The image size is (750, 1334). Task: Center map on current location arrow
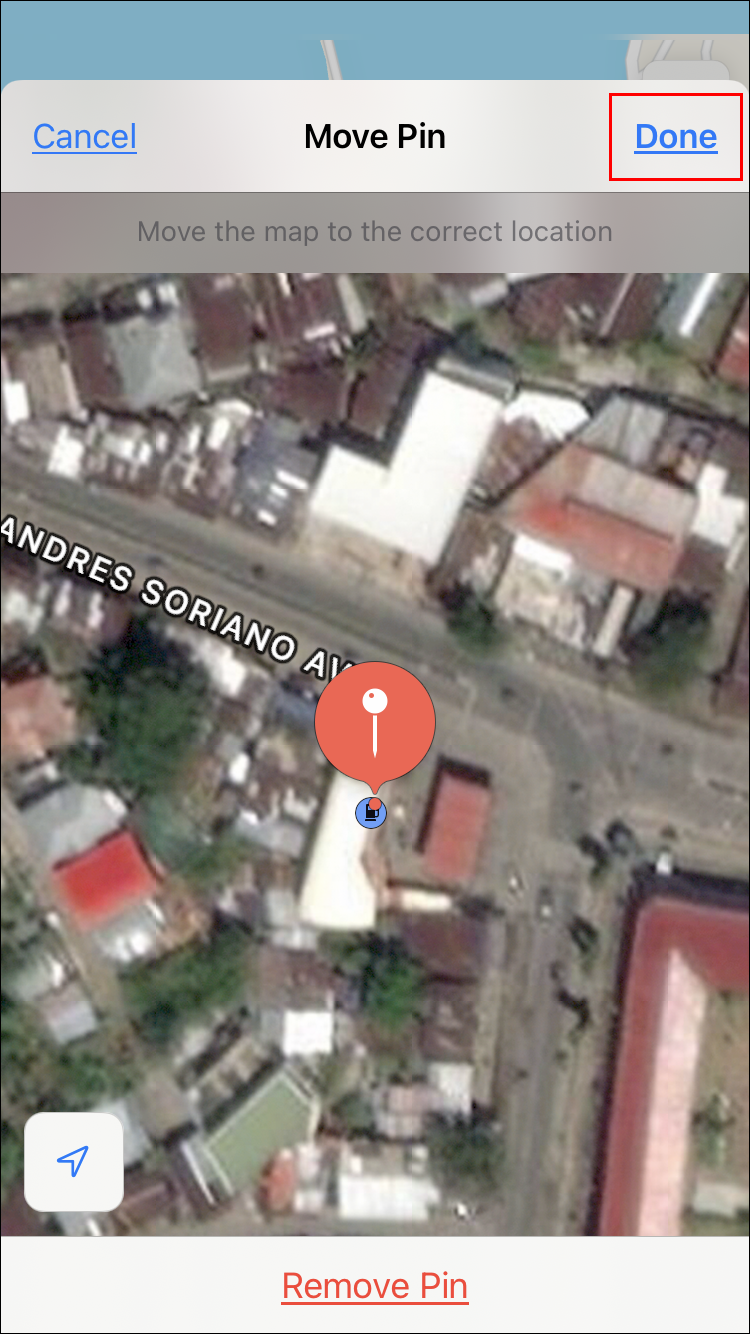click(x=73, y=1161)
